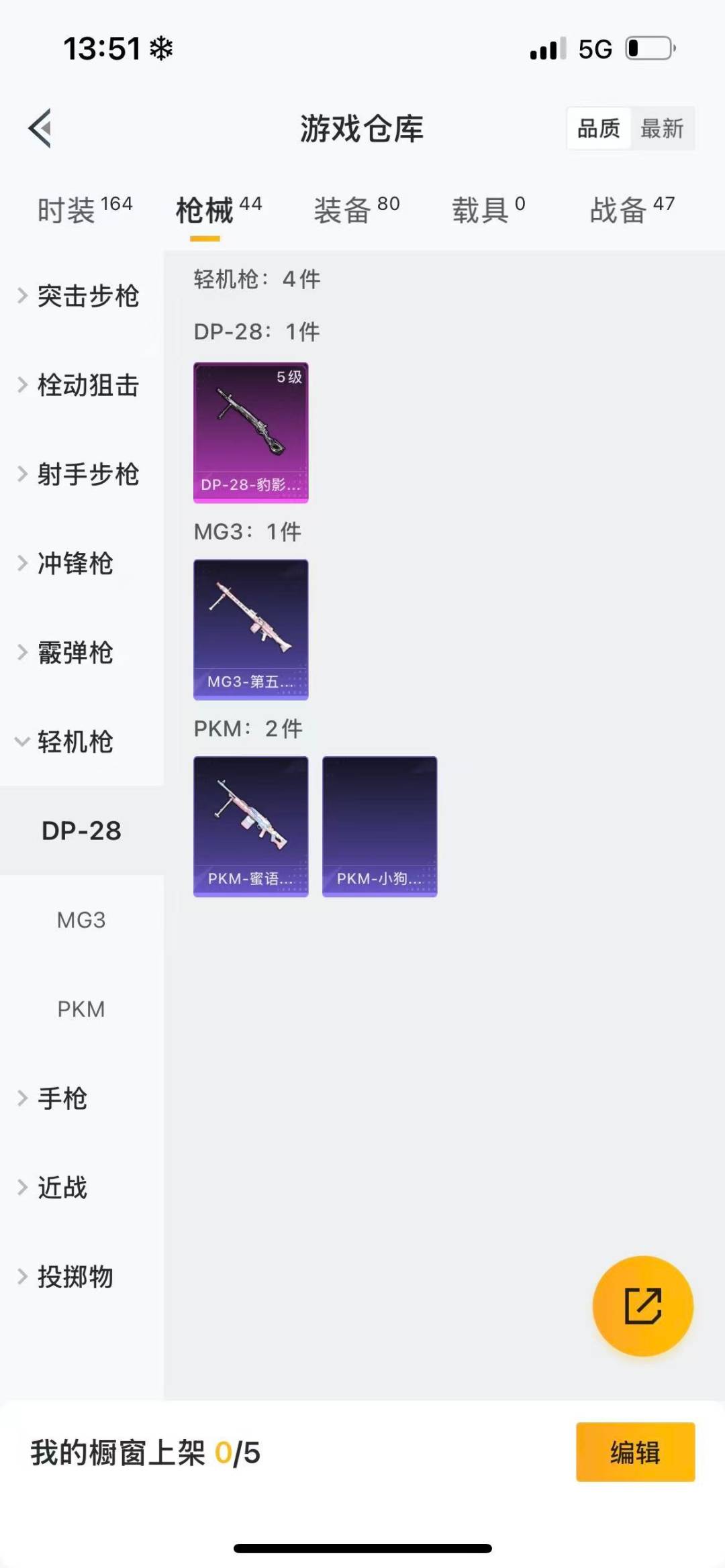Image resolution: width=725 pixels, height=1568 pixels.
Task: Switch to the 装备 tab
Action: click(356, 210)
